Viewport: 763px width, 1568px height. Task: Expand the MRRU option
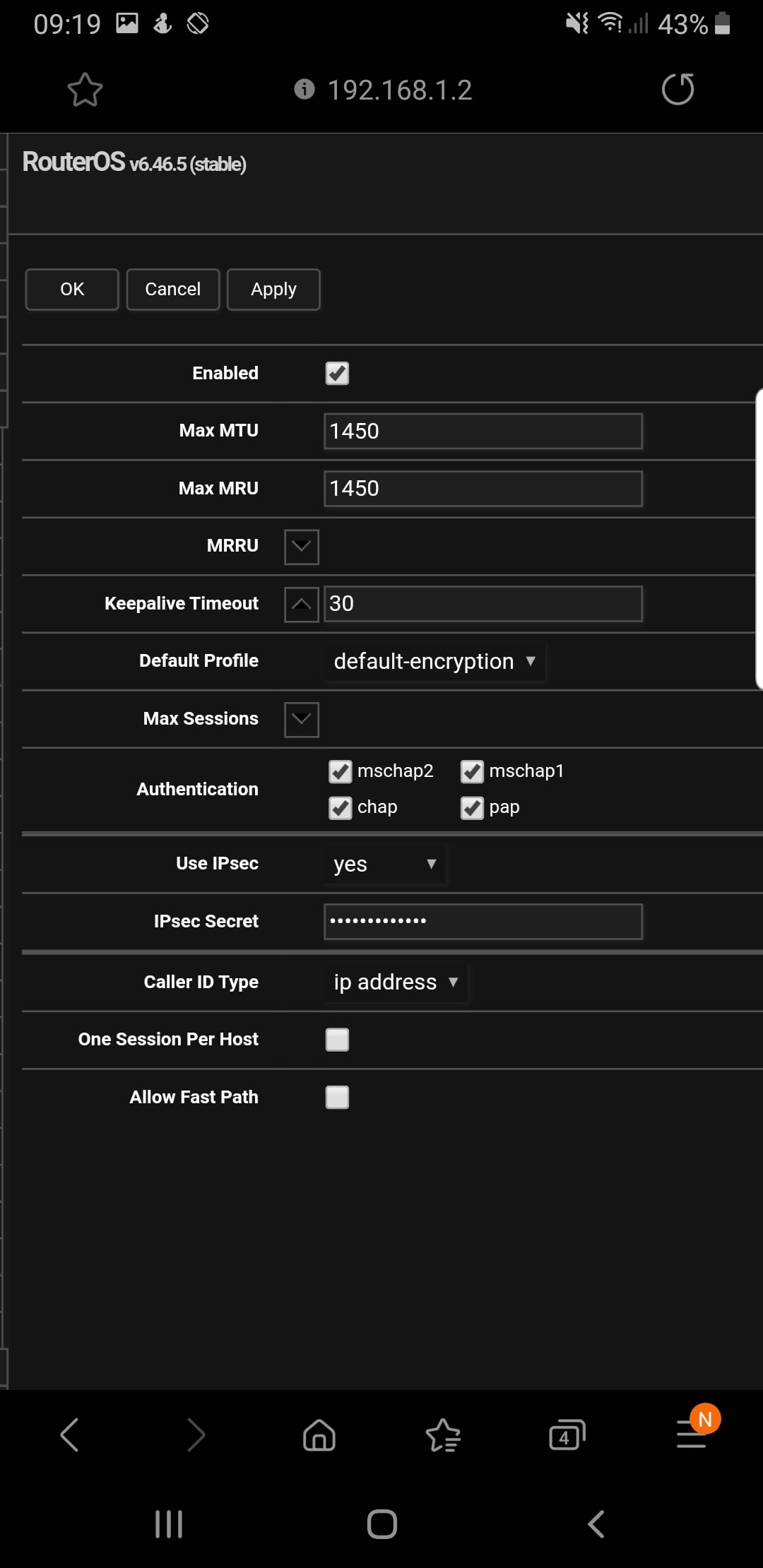pos(302,547)
